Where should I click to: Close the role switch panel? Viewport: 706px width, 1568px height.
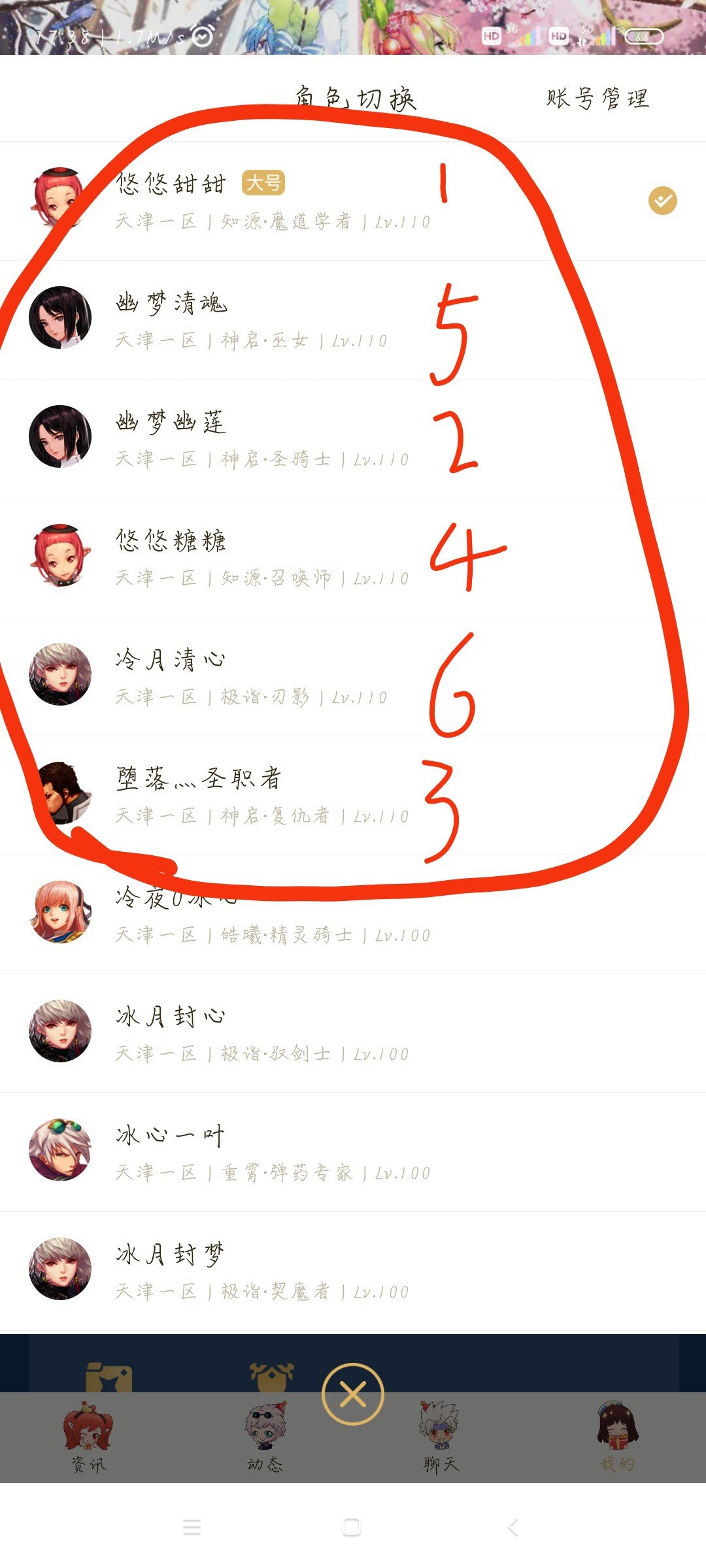pos(353,1394)
